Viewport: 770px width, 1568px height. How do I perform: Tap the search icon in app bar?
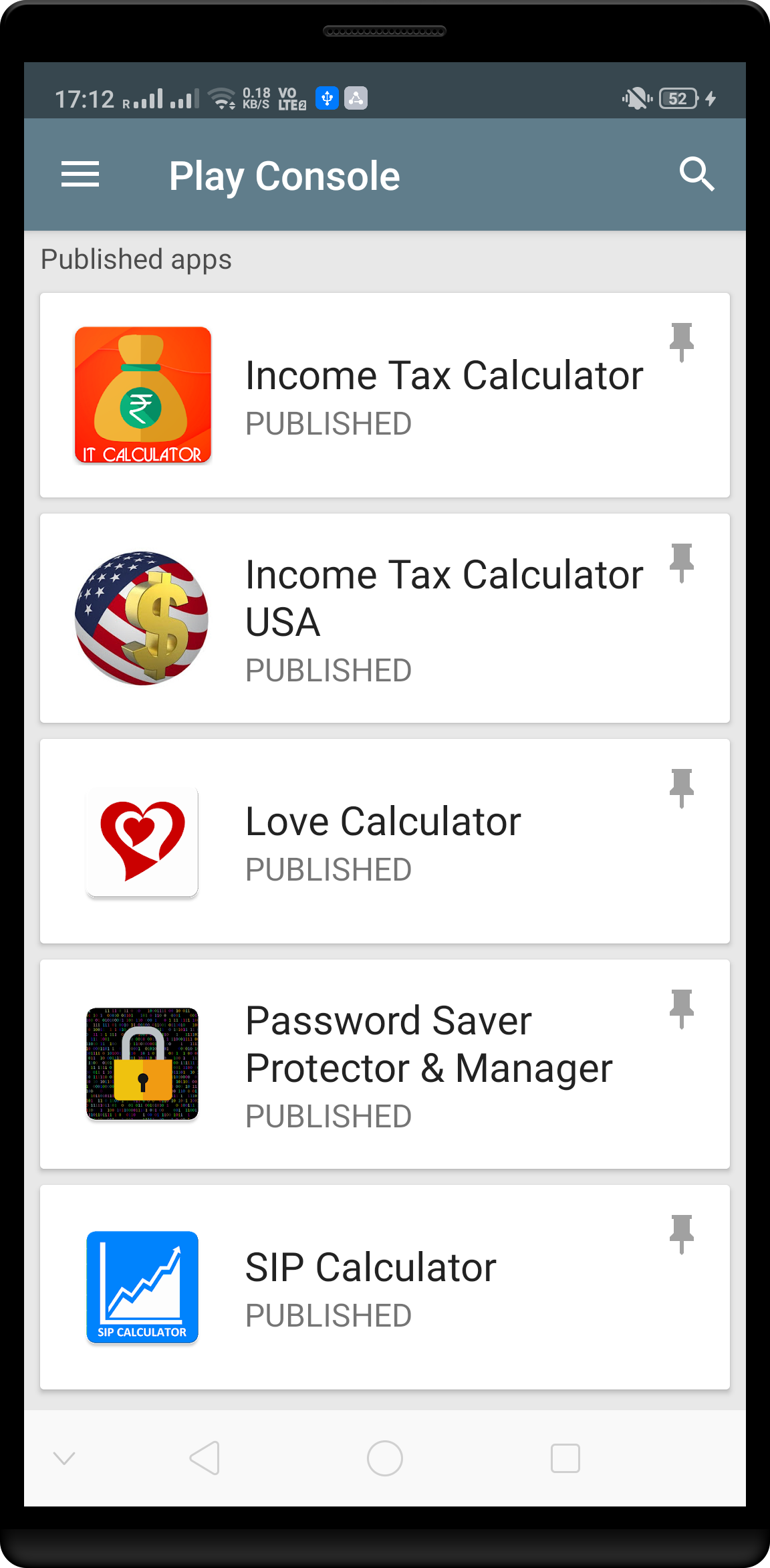coord(696,175)
